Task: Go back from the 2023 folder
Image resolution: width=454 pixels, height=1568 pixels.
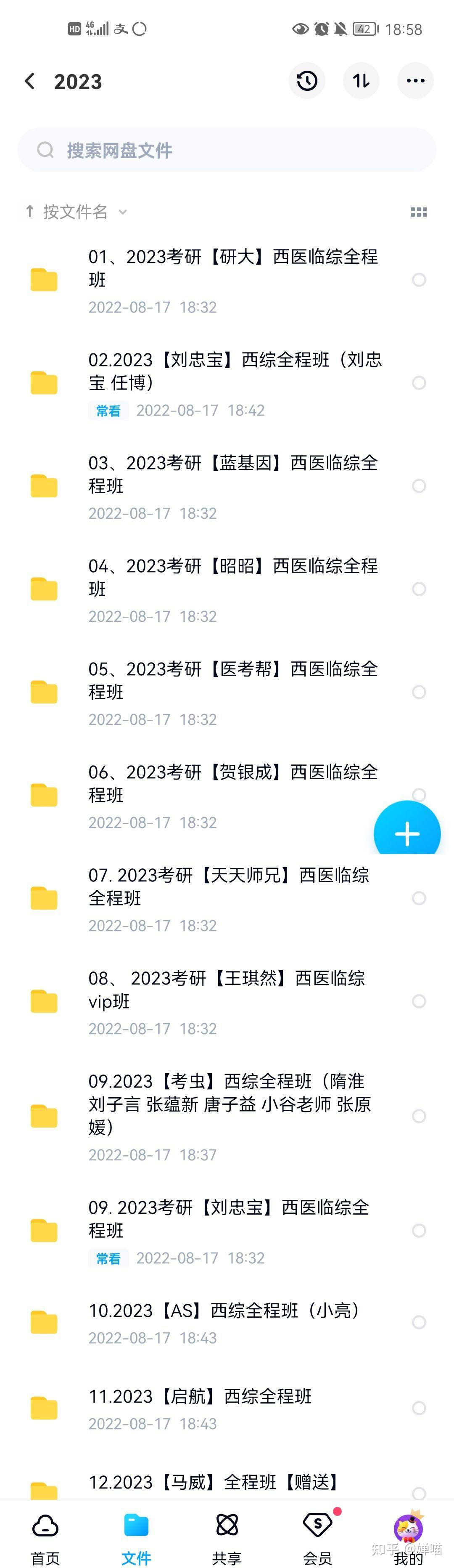Action: pyautogui.click(x=30, y=81)
